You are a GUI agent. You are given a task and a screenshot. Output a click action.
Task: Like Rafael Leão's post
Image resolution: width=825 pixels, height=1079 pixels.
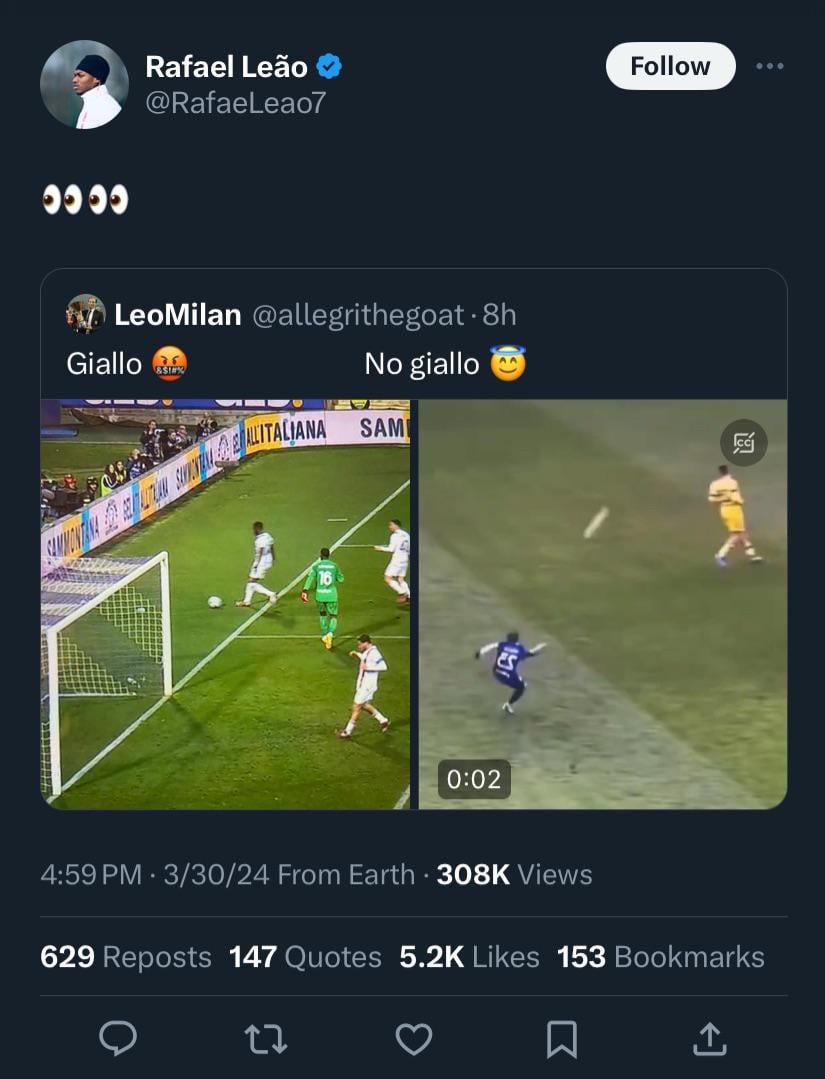(413, 1039)
